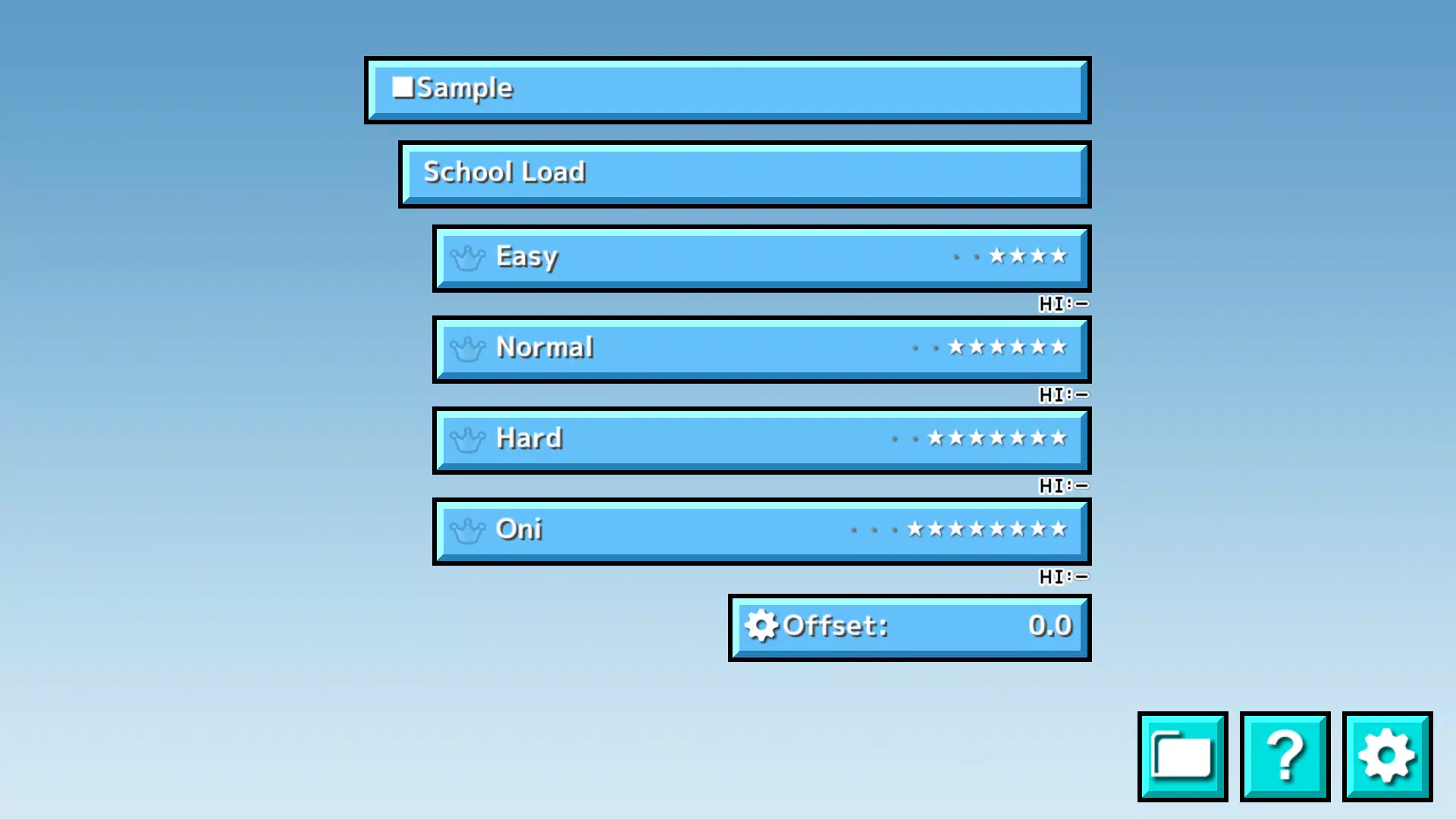
Task: Open the folder button
Action: coord(1182,756)
